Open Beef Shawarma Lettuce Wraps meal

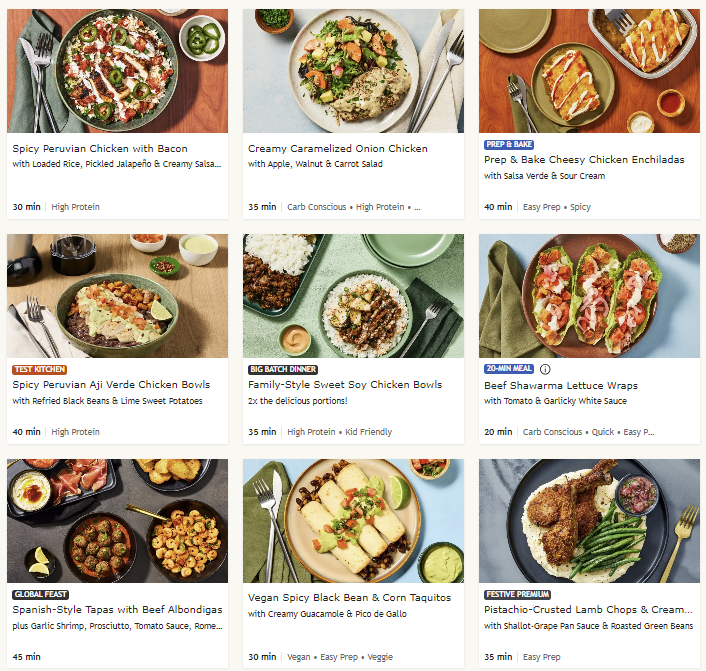click(x=560, y=386)
